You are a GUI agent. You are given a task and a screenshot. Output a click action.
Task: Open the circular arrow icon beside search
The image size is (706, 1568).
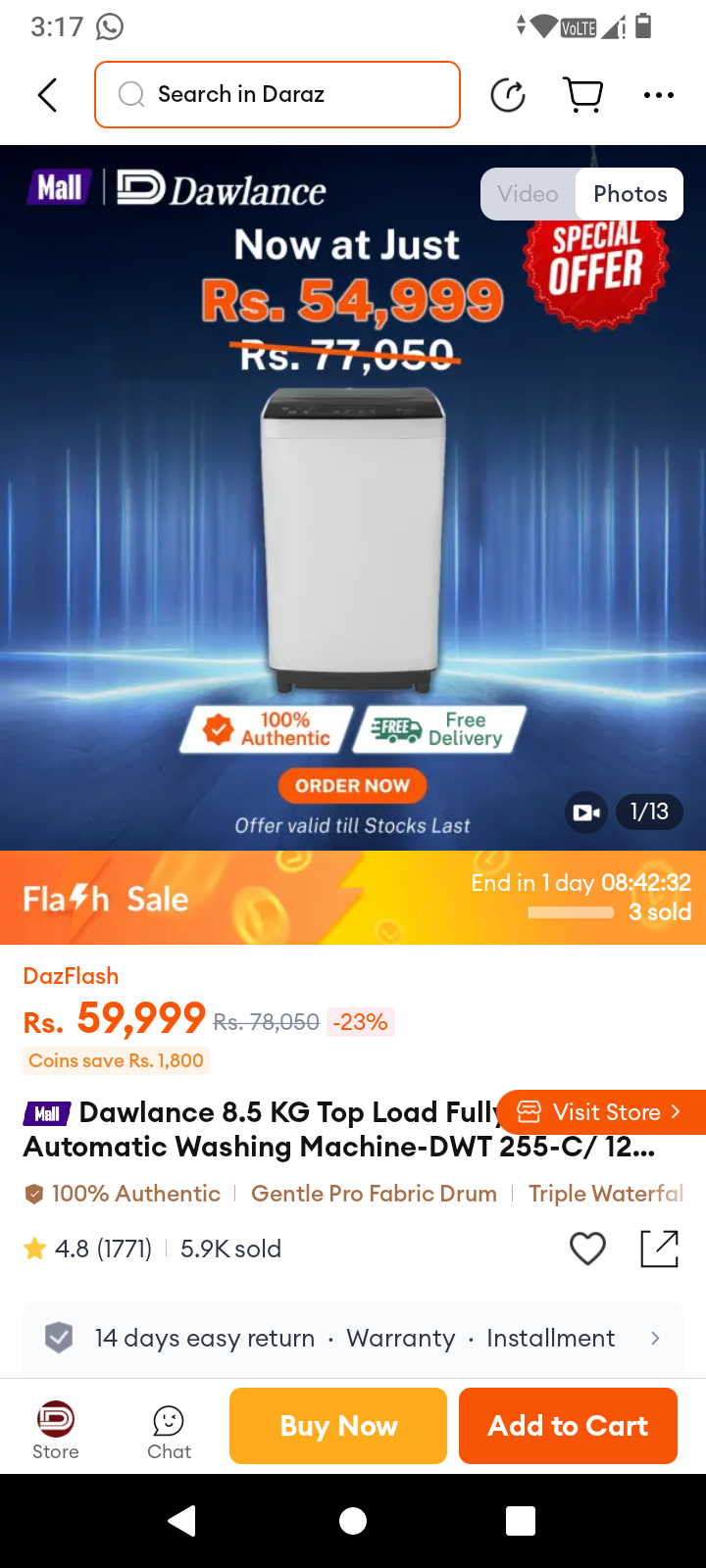(x=507, y=95)
